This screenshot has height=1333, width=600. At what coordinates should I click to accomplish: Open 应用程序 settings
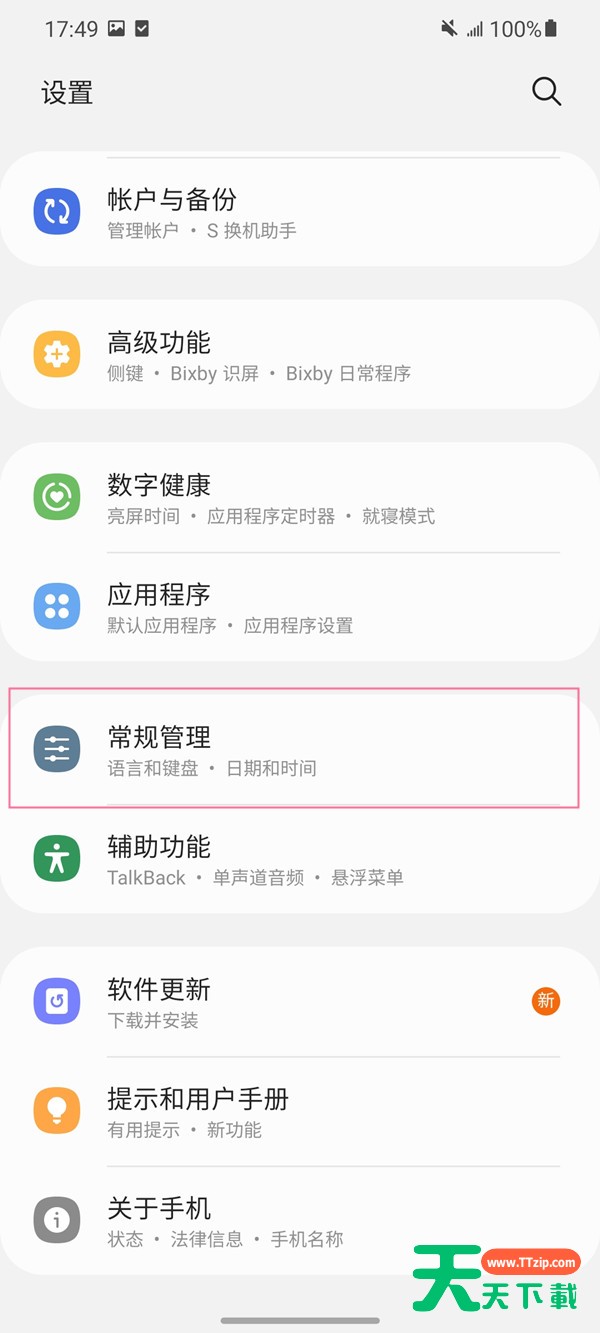(300, 607)
